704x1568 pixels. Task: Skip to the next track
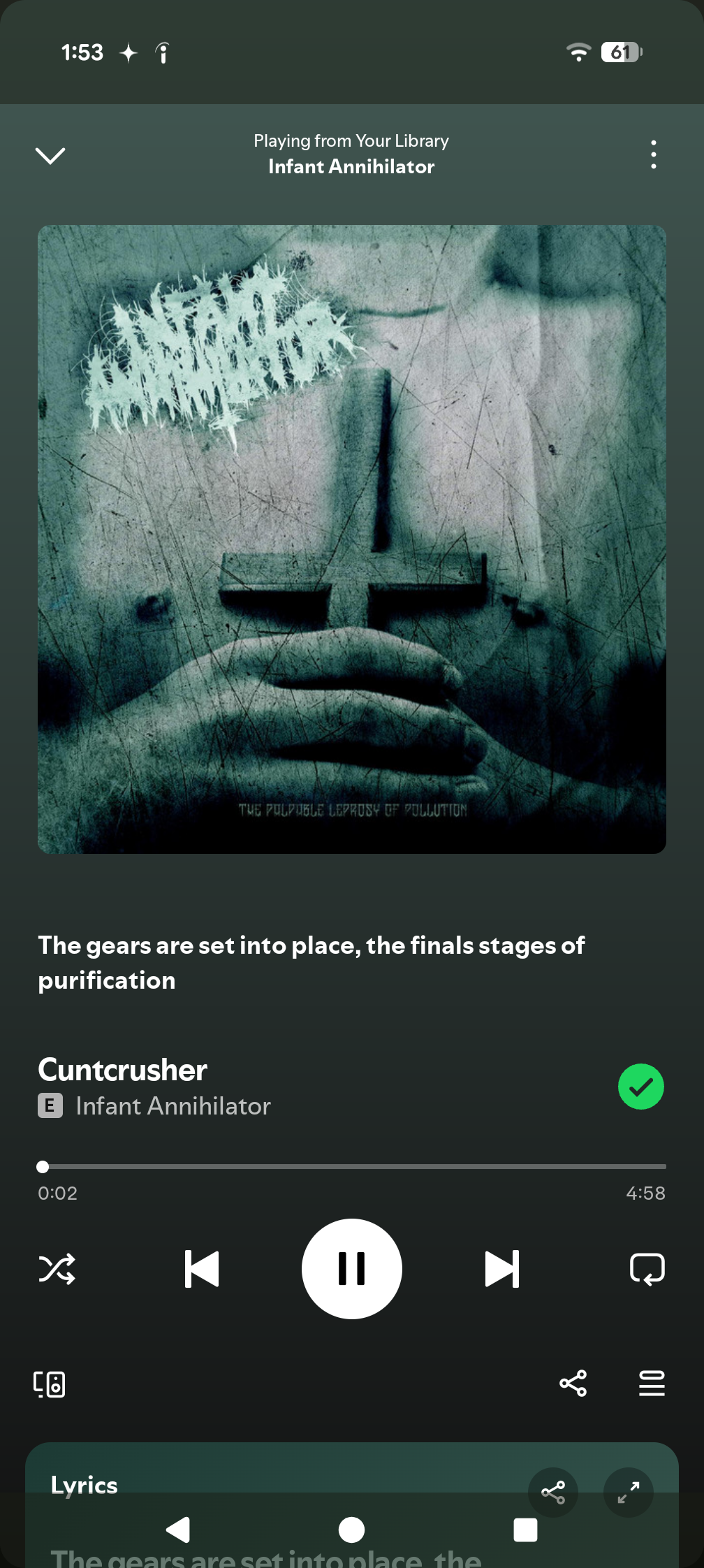tap(502, 1269)
